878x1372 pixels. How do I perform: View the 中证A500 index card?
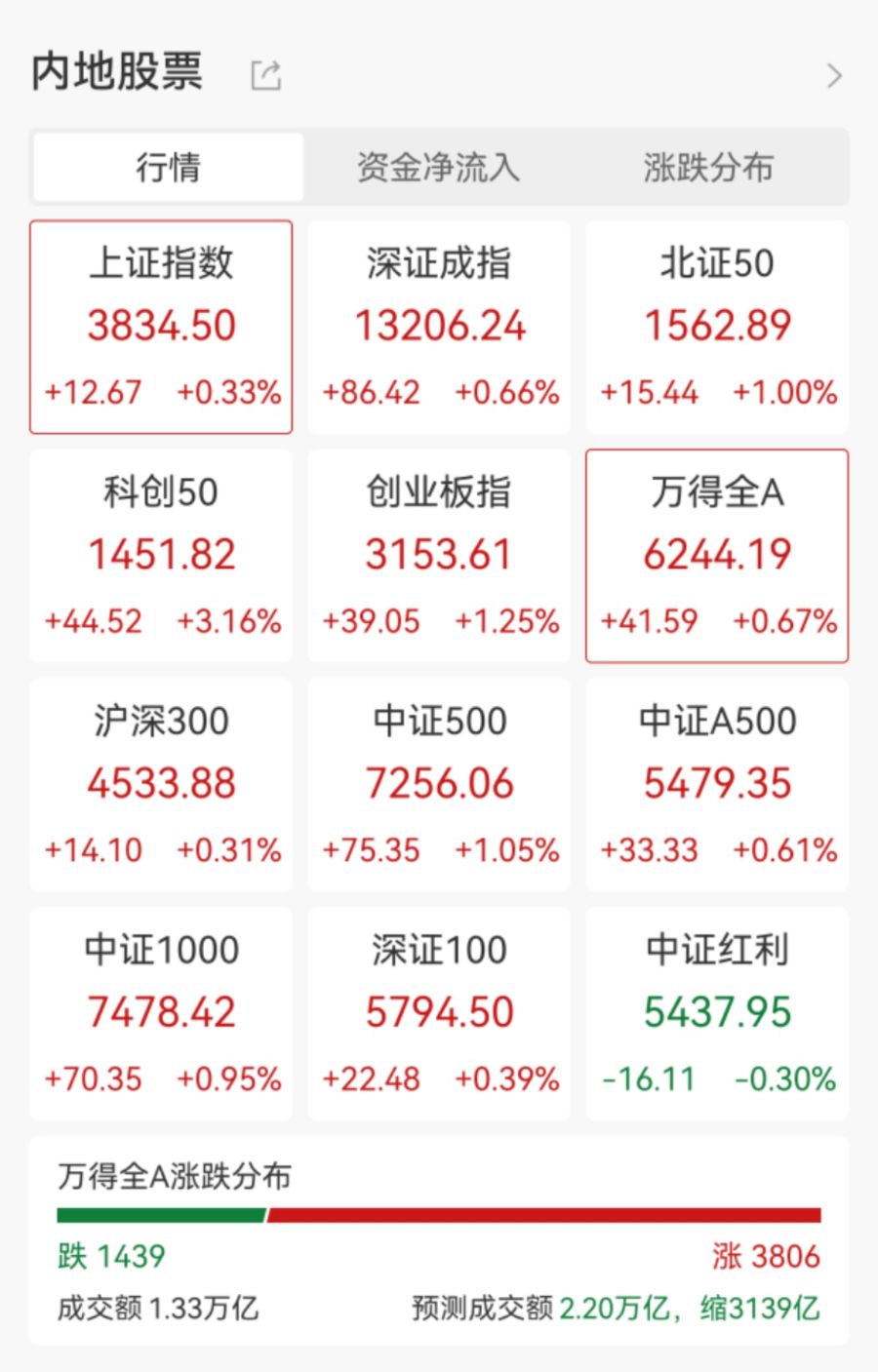pyautogui.click(x=717, y=785)
